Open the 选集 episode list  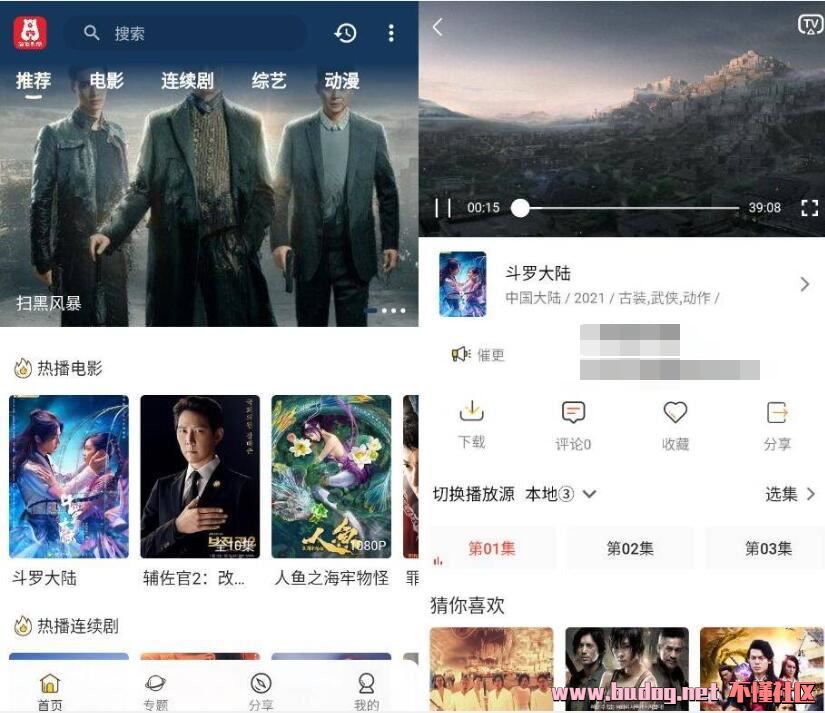pos(790,494)
